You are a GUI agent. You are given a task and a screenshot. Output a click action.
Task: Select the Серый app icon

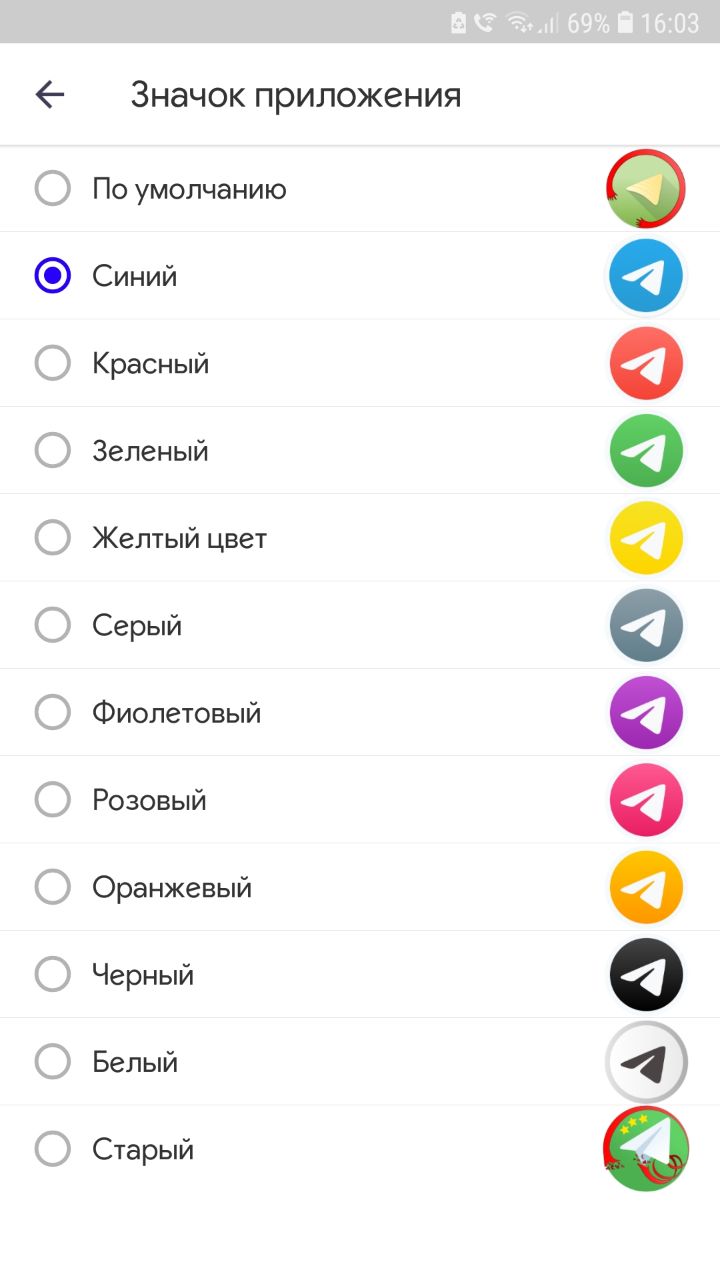360,625
